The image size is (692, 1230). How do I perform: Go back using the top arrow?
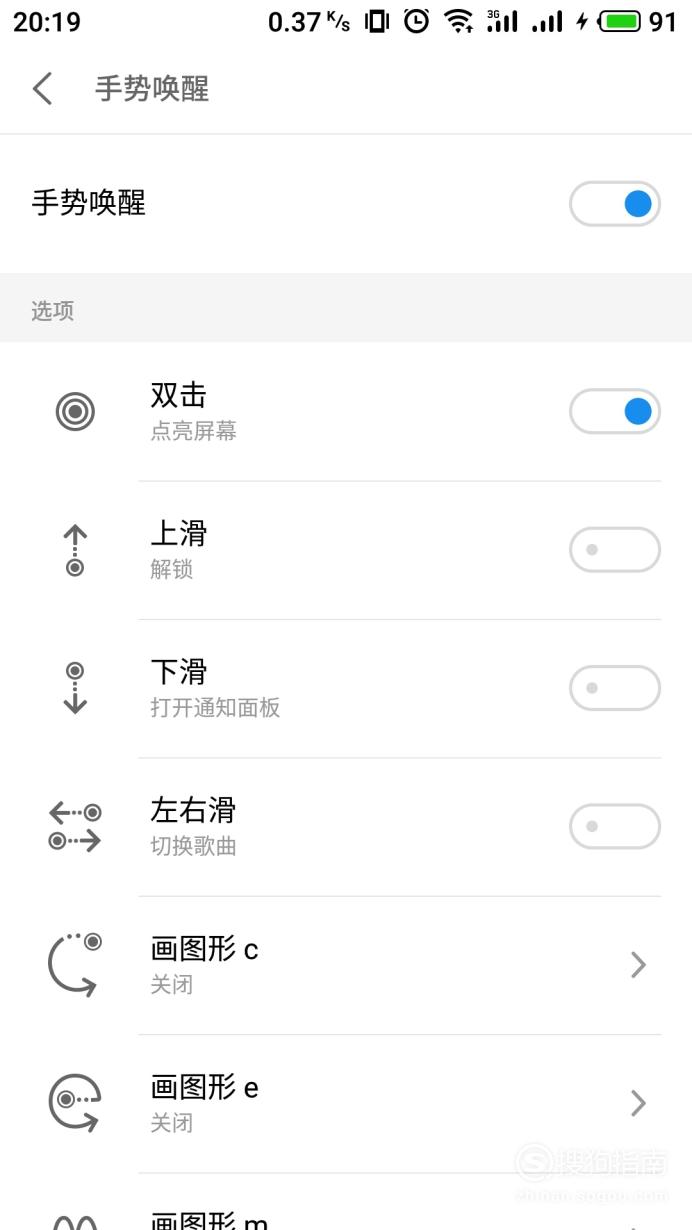point(42,88)
